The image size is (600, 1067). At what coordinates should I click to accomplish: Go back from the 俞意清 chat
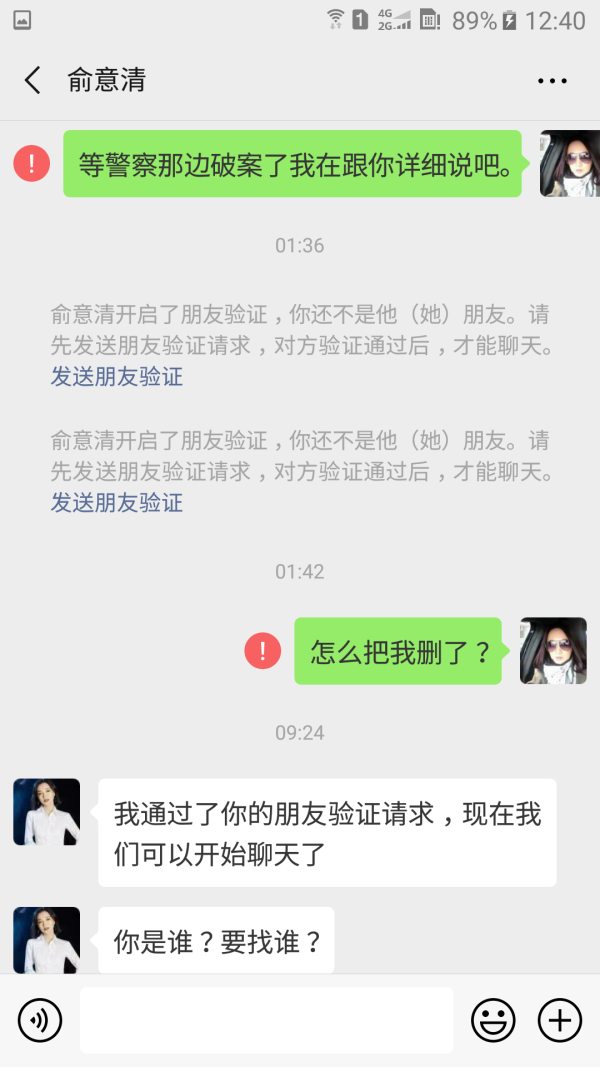pyautogui.click(x=33, y=81)
